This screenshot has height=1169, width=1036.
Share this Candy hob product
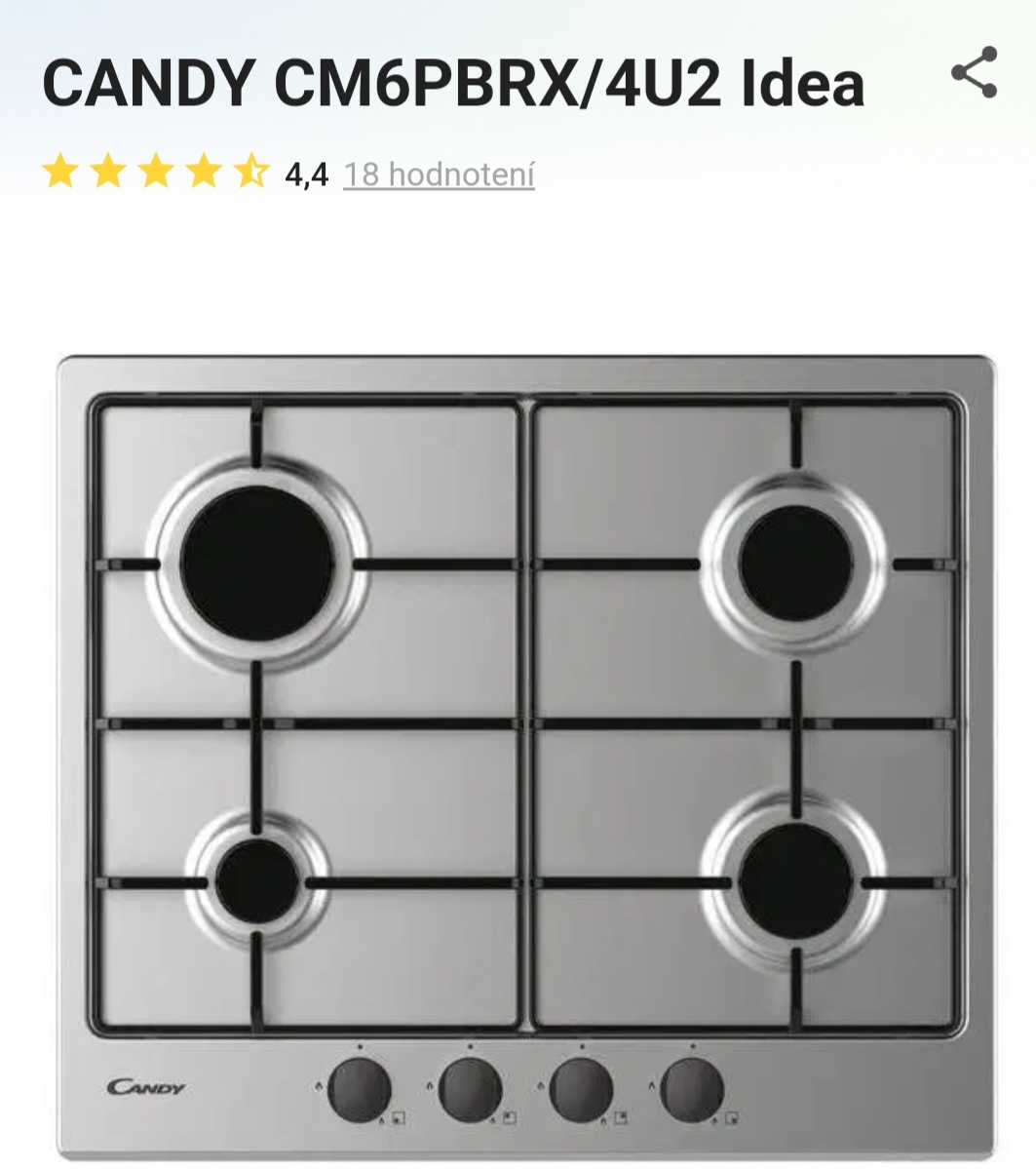point(974,73)
